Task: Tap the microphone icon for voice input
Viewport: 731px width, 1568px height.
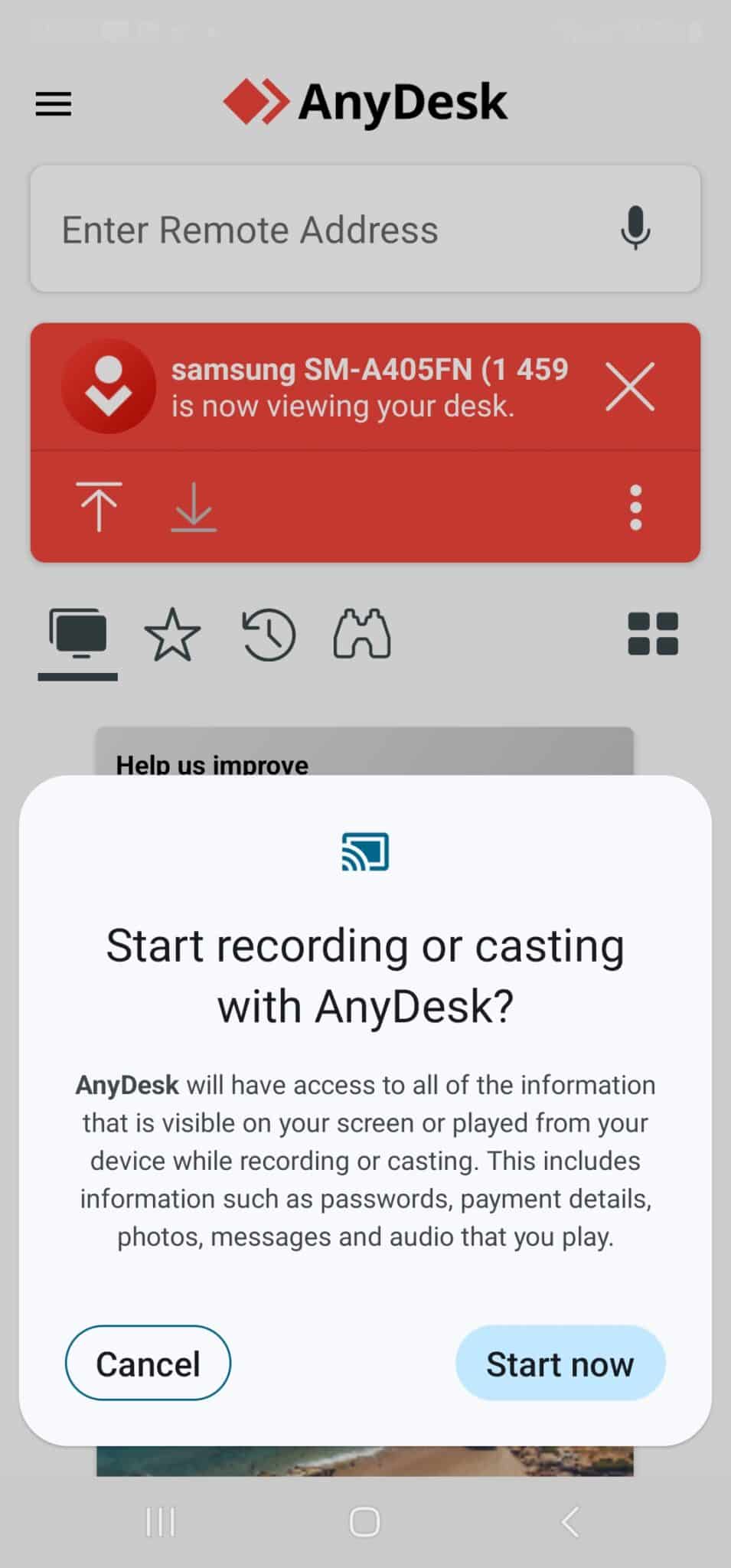Action: (635, 229)
